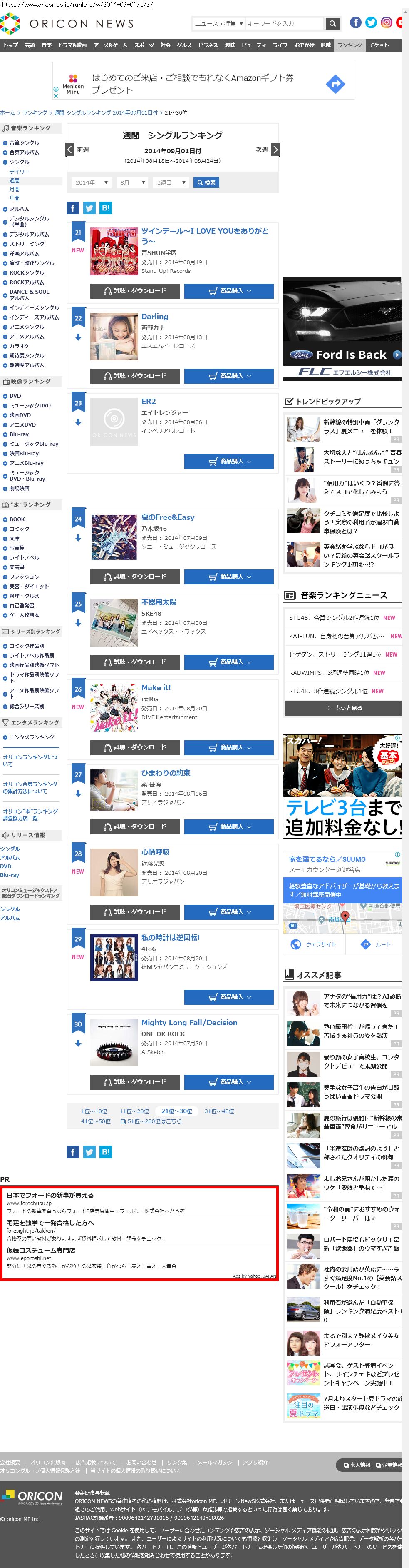Open the 8月 month dropdown
The image size is (409, 1568).
[x=132, y=182]
